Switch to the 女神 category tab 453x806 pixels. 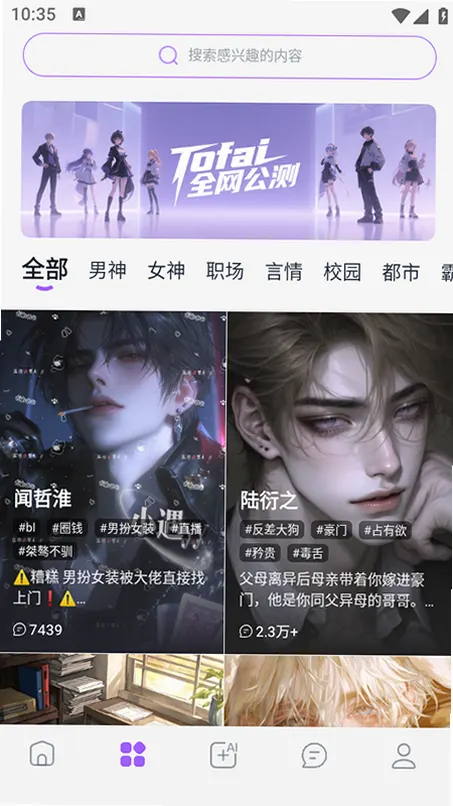(166, 270)
